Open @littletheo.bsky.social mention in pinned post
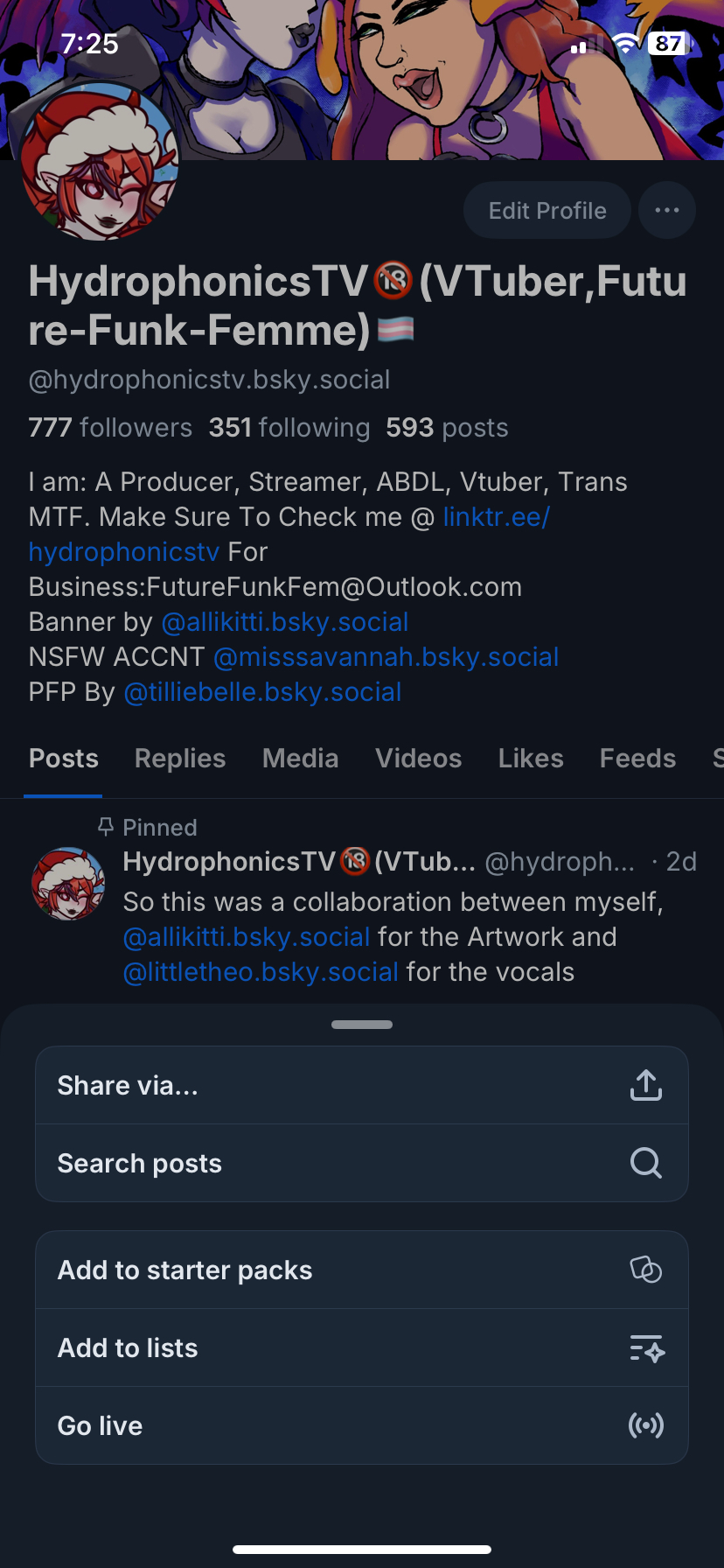This screenshot has width=724, height=1568. tap(261, 972)
